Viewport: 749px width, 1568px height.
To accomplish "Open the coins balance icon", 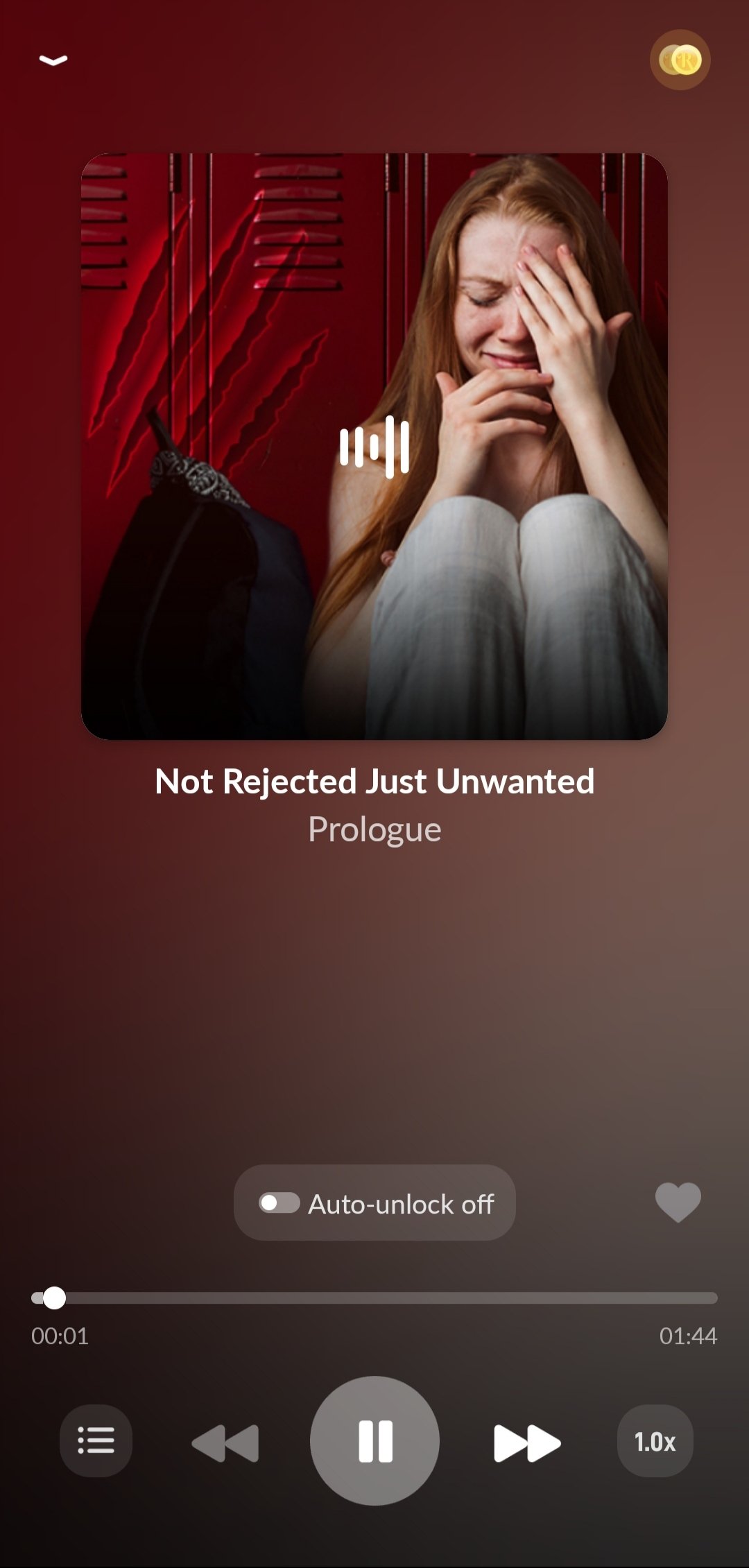I will [680, 60].
